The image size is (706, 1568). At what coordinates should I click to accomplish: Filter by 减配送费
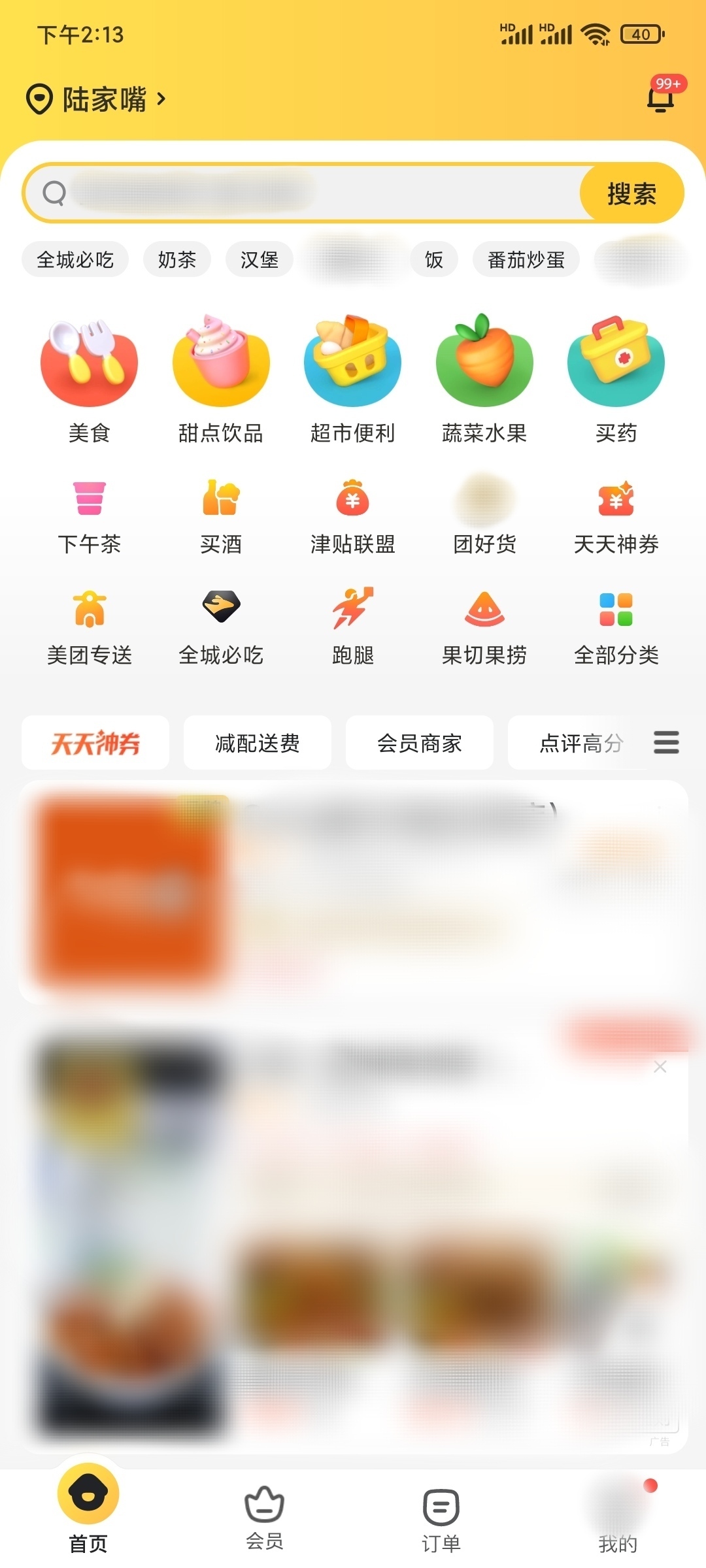[257, 743]
